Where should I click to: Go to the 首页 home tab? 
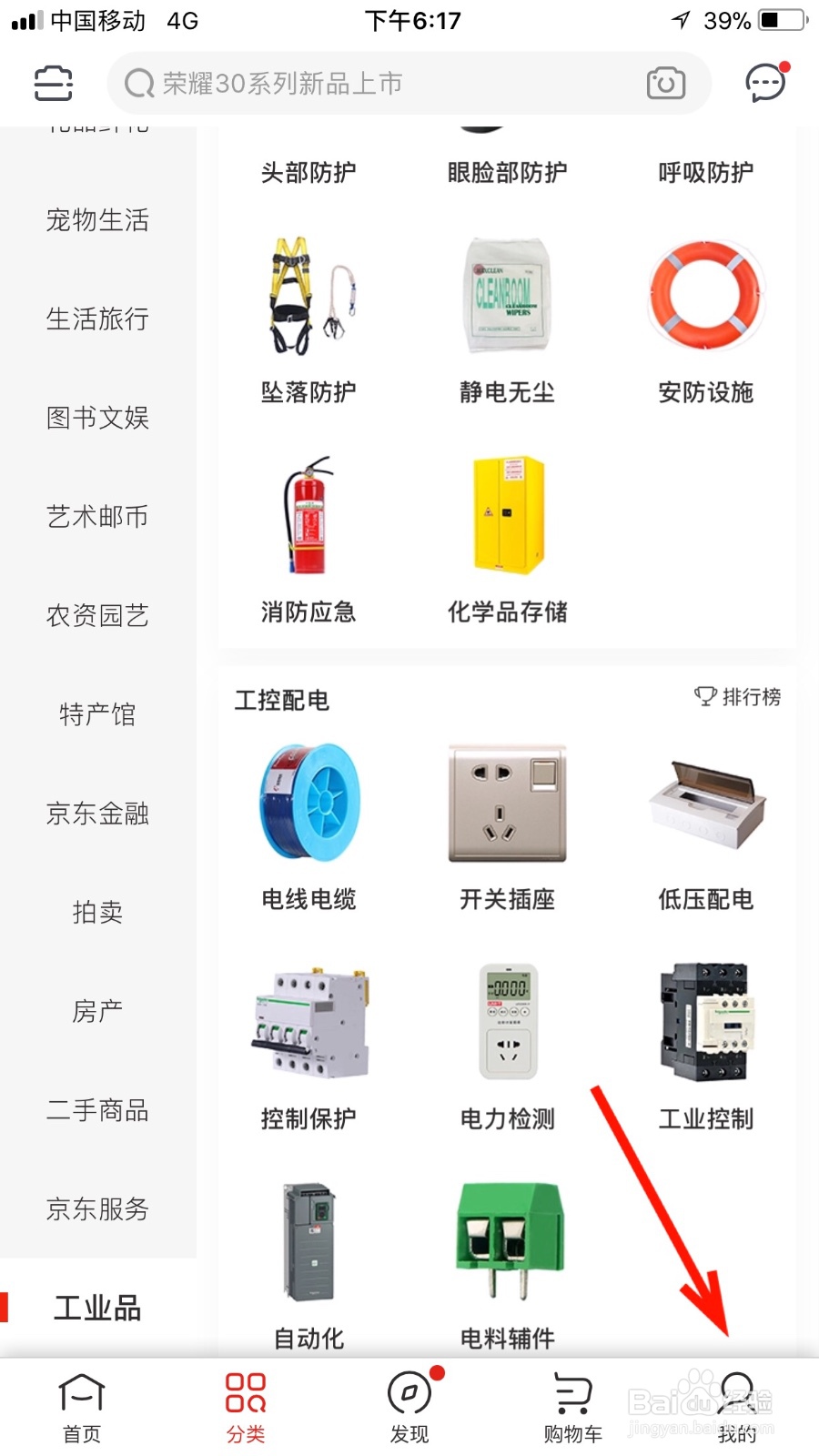82,1407
